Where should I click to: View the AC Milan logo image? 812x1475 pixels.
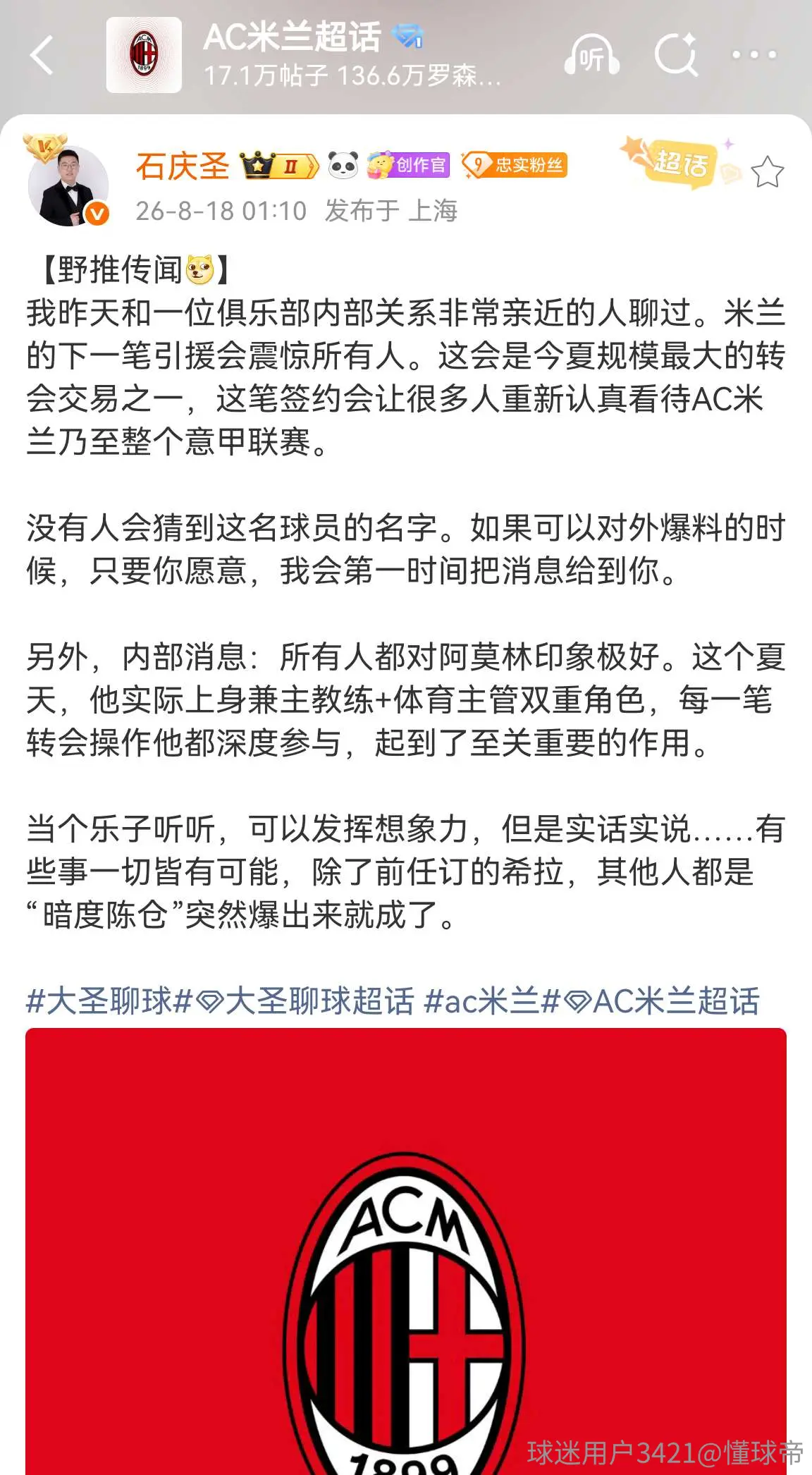(x=406, y=1251)
